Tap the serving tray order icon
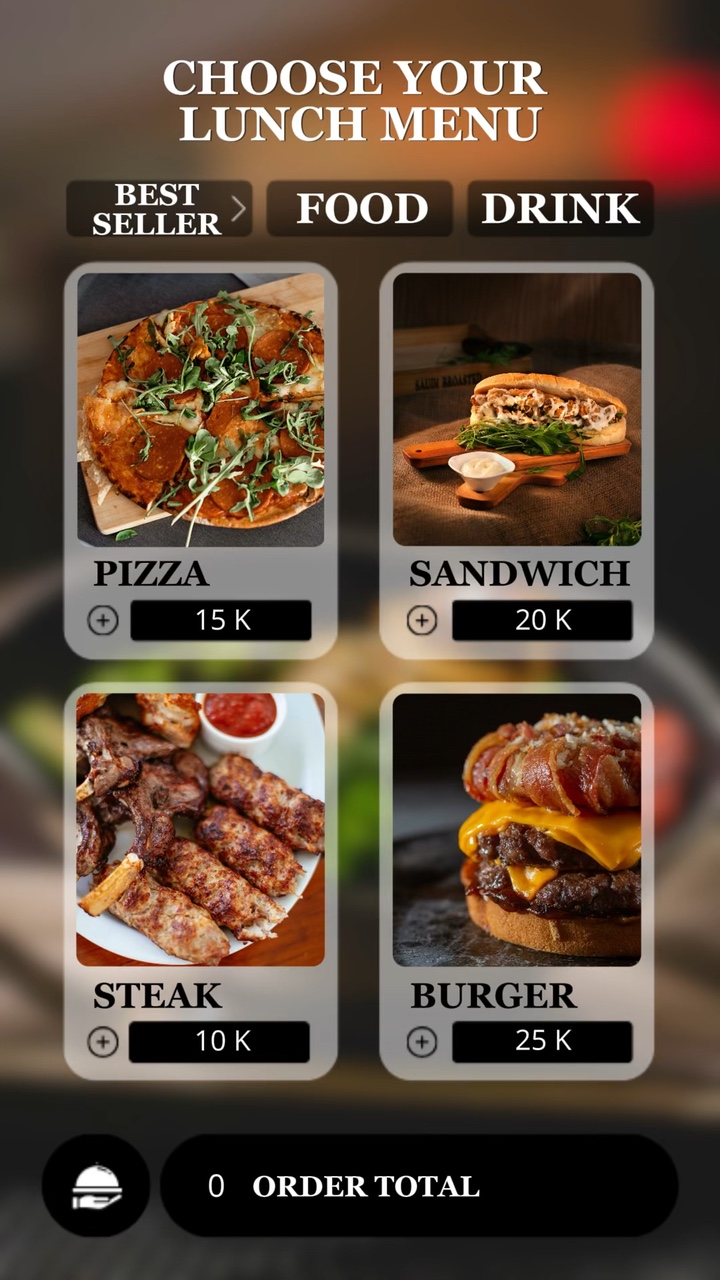The height and width of the screenshot is (1280, 720). tap(96, 1186)
